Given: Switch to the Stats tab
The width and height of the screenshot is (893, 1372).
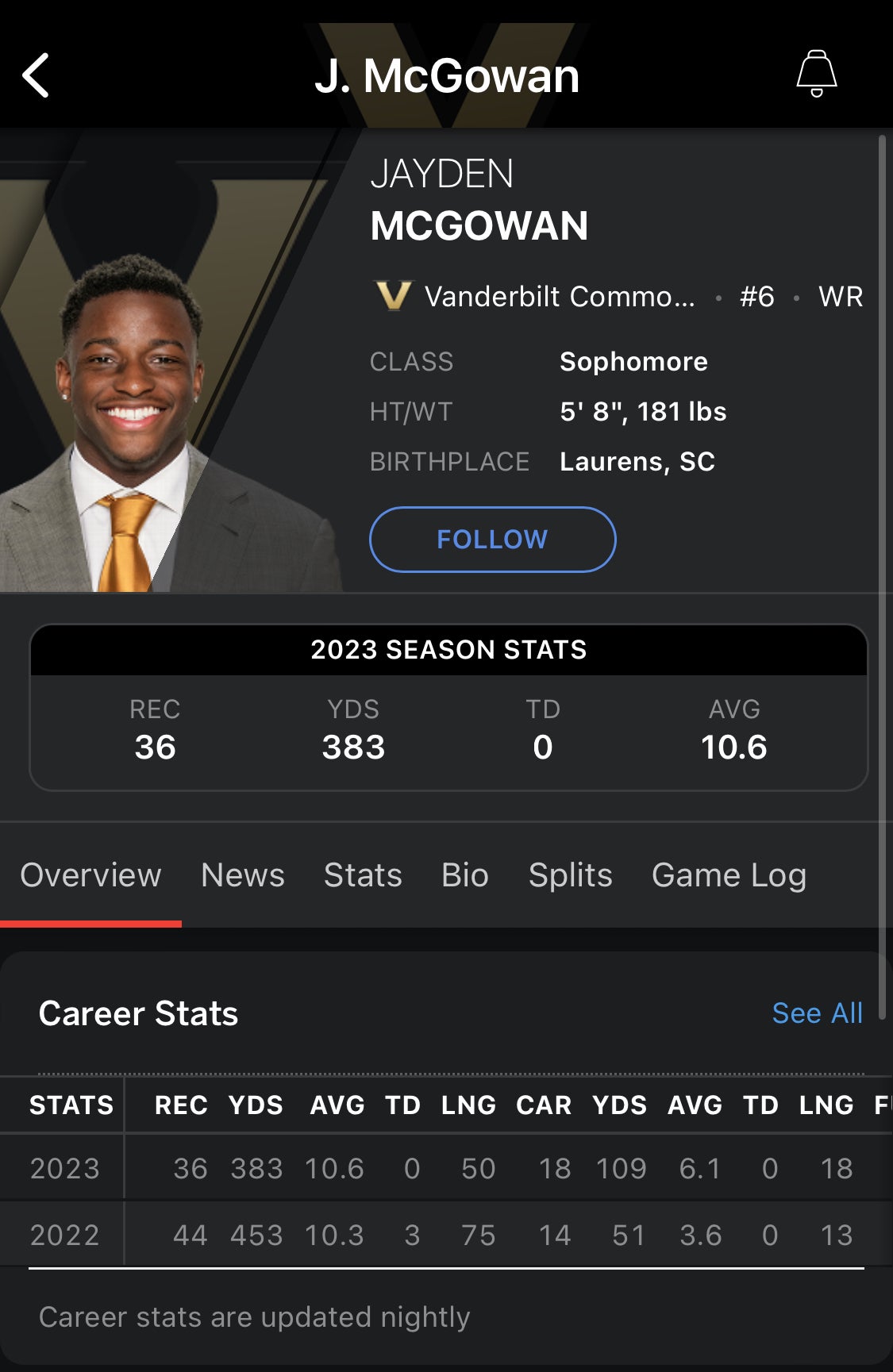Looking at the screenshot, I should pyautogui.click(x=363, y=875).
